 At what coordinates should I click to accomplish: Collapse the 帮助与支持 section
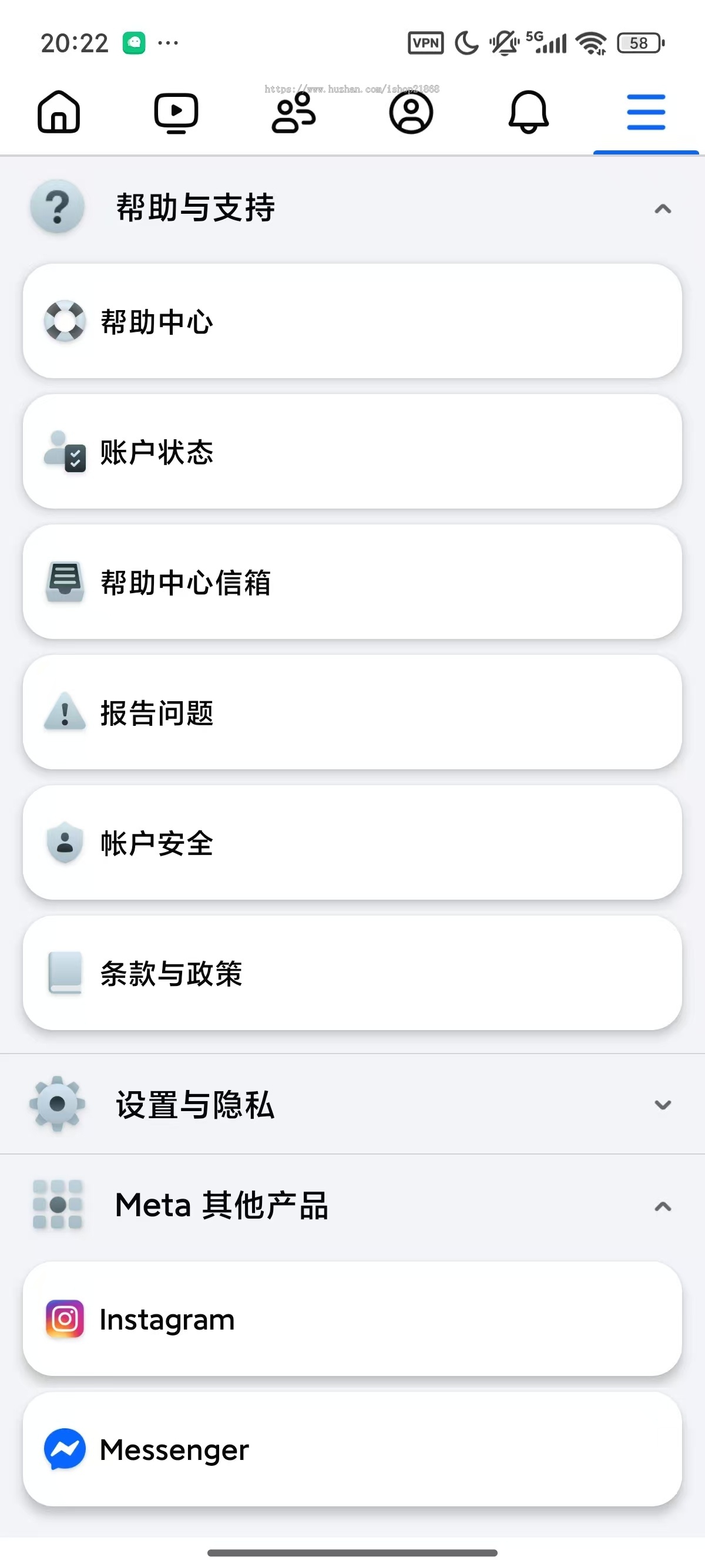(x=663, y=207)
